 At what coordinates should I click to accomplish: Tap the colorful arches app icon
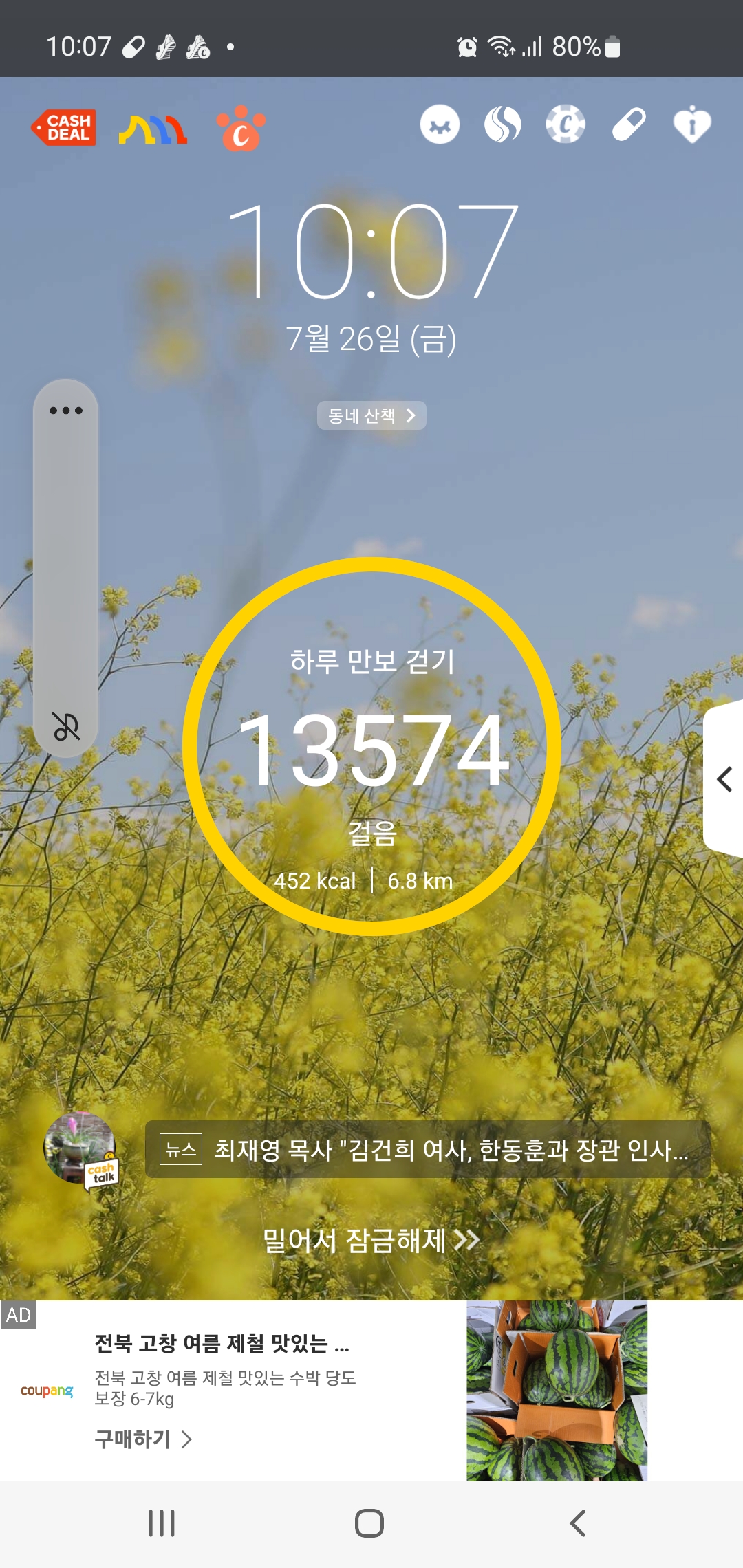pos(153,129)
